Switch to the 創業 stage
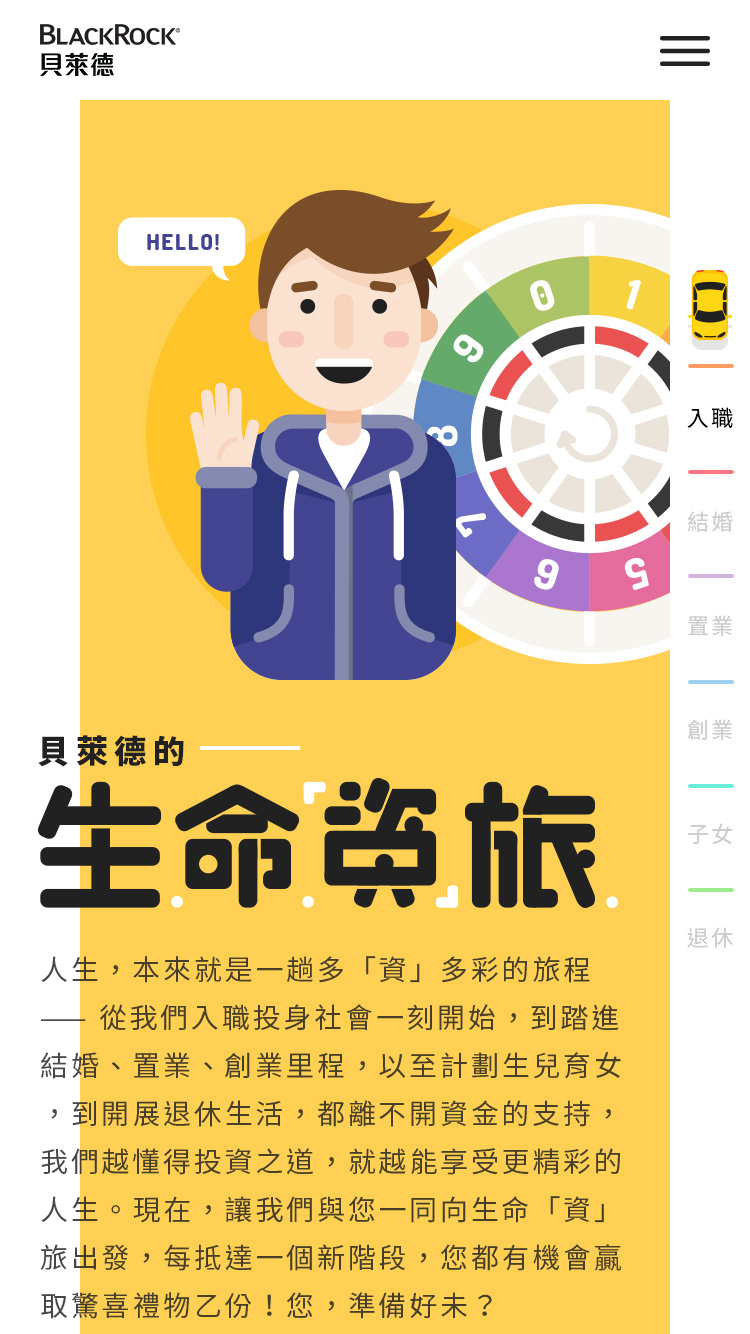750x1334 pixels. pos(710,730)
